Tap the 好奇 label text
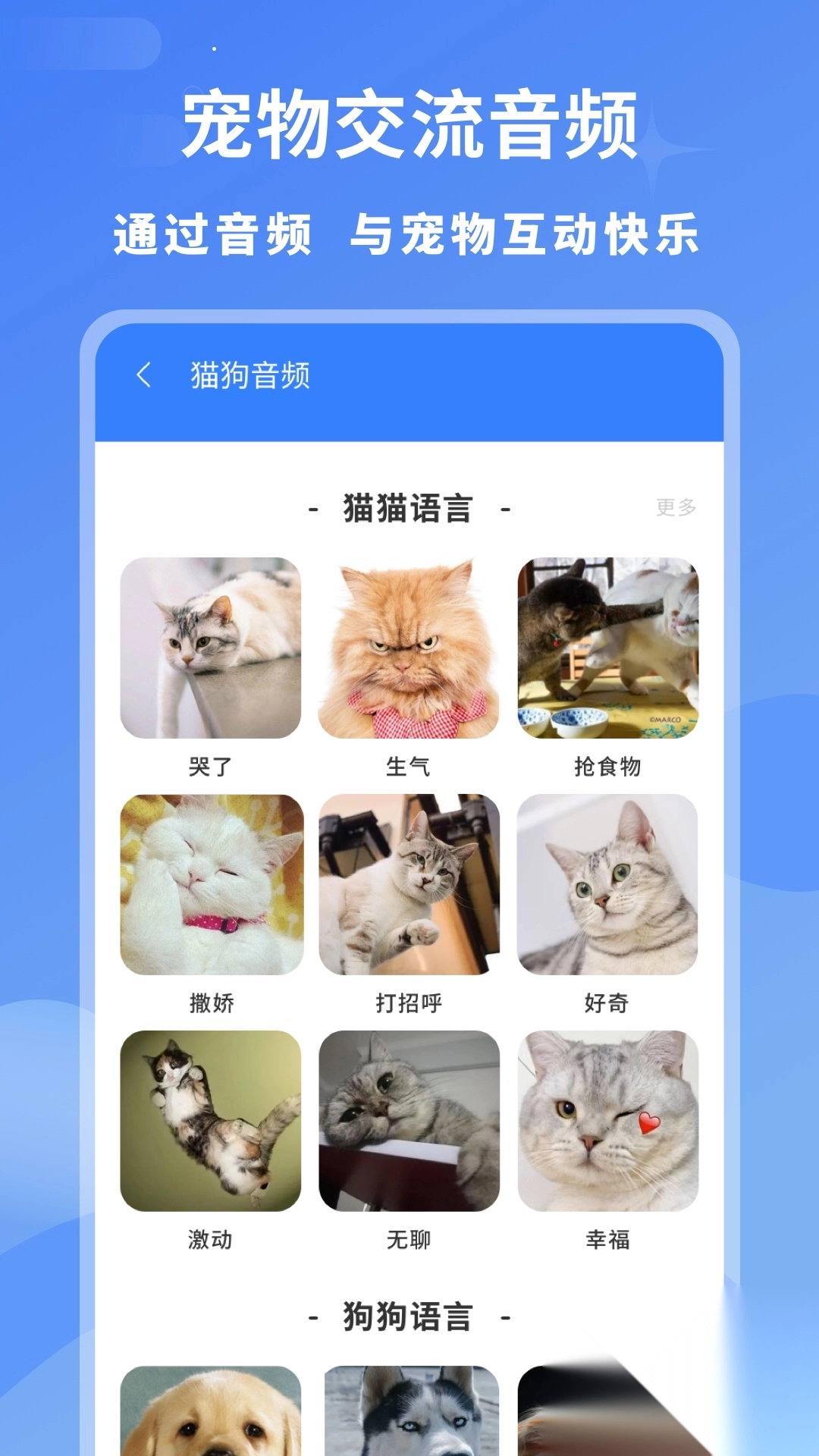Screen dimensions: 819x1456 pos(607,1003)
